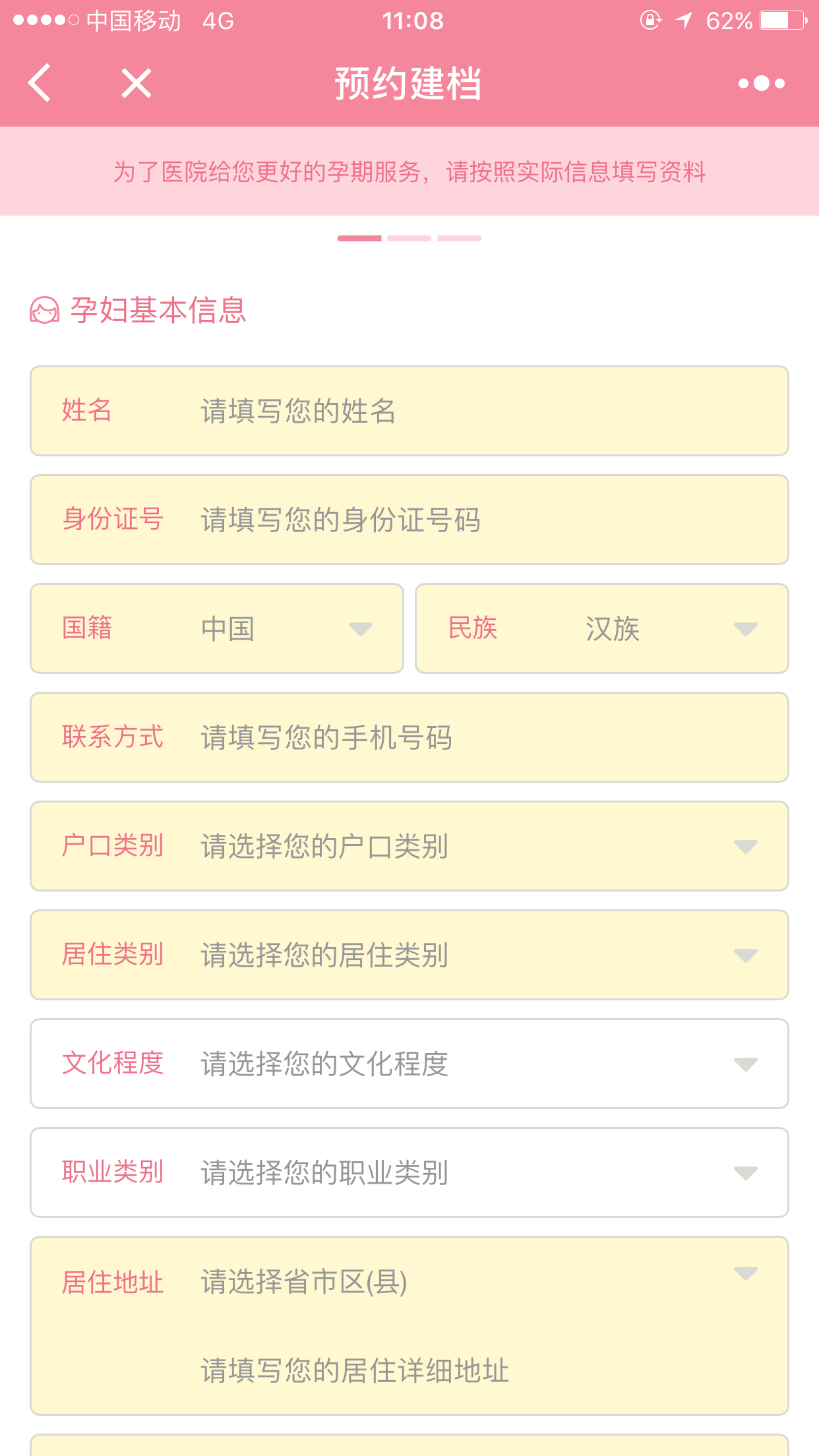Go back with the left arrow
This screenshot has width=819, height=1456.
click(40, 83)
